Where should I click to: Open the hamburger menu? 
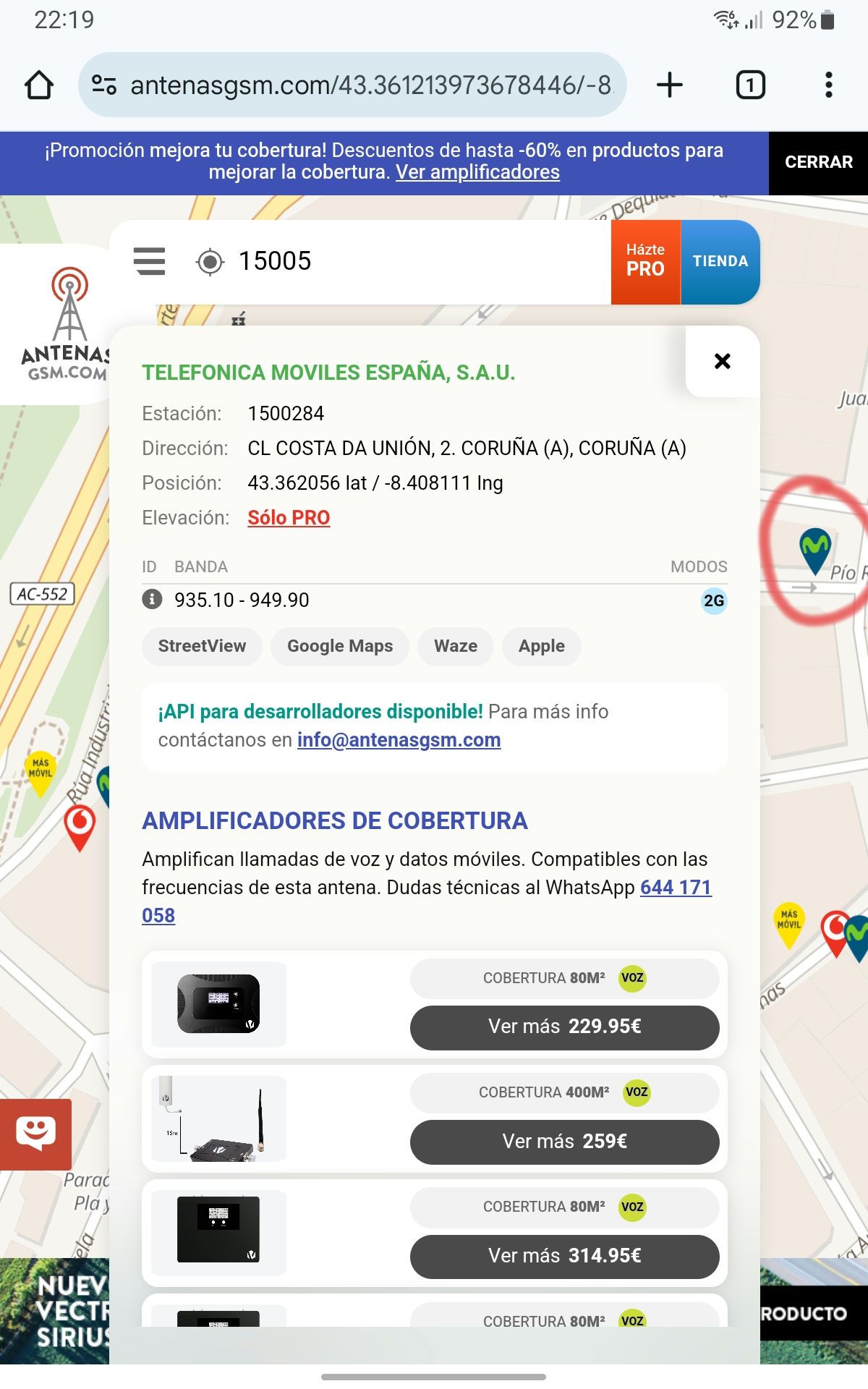pyautogui.click(x=150, y=261)
